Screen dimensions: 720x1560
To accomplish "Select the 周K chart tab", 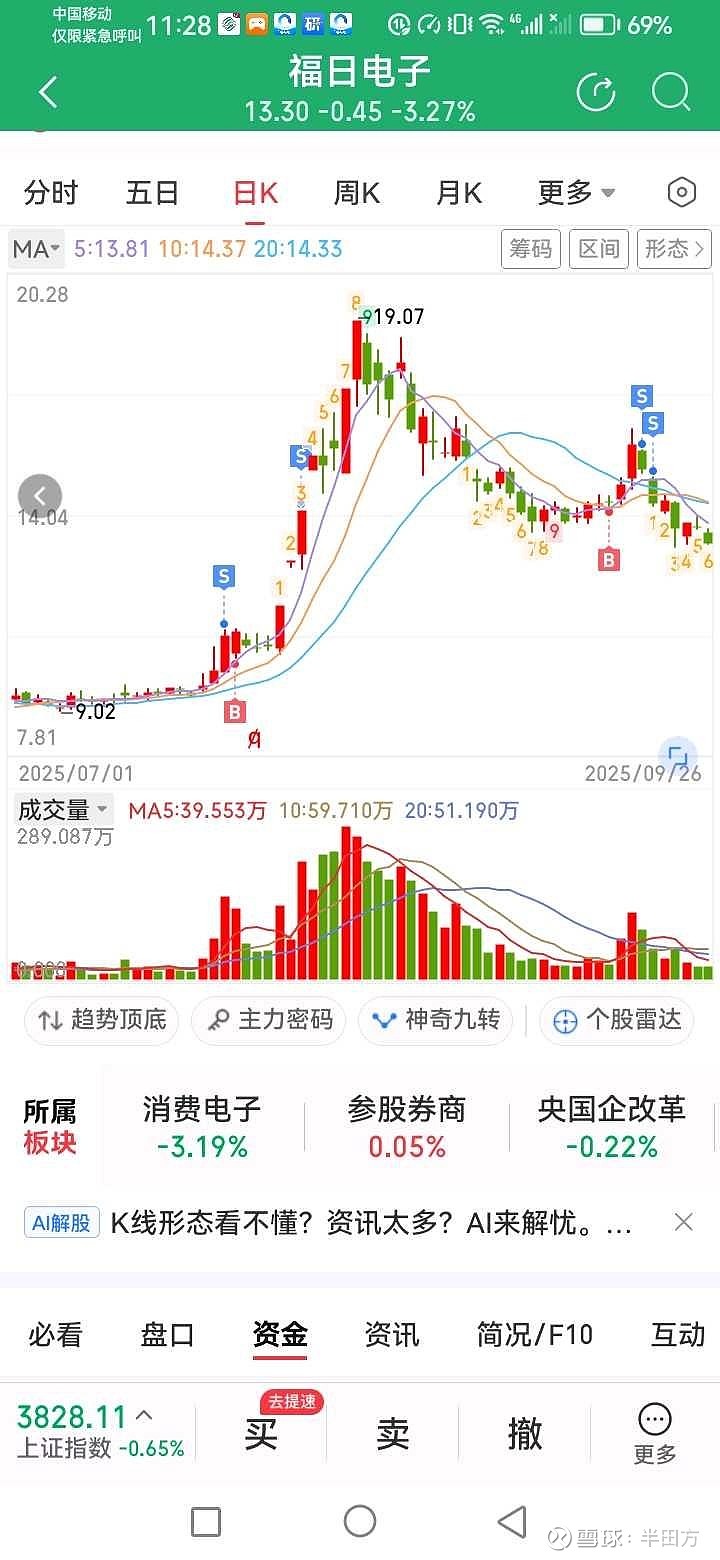I will click(x=357, y=192).
